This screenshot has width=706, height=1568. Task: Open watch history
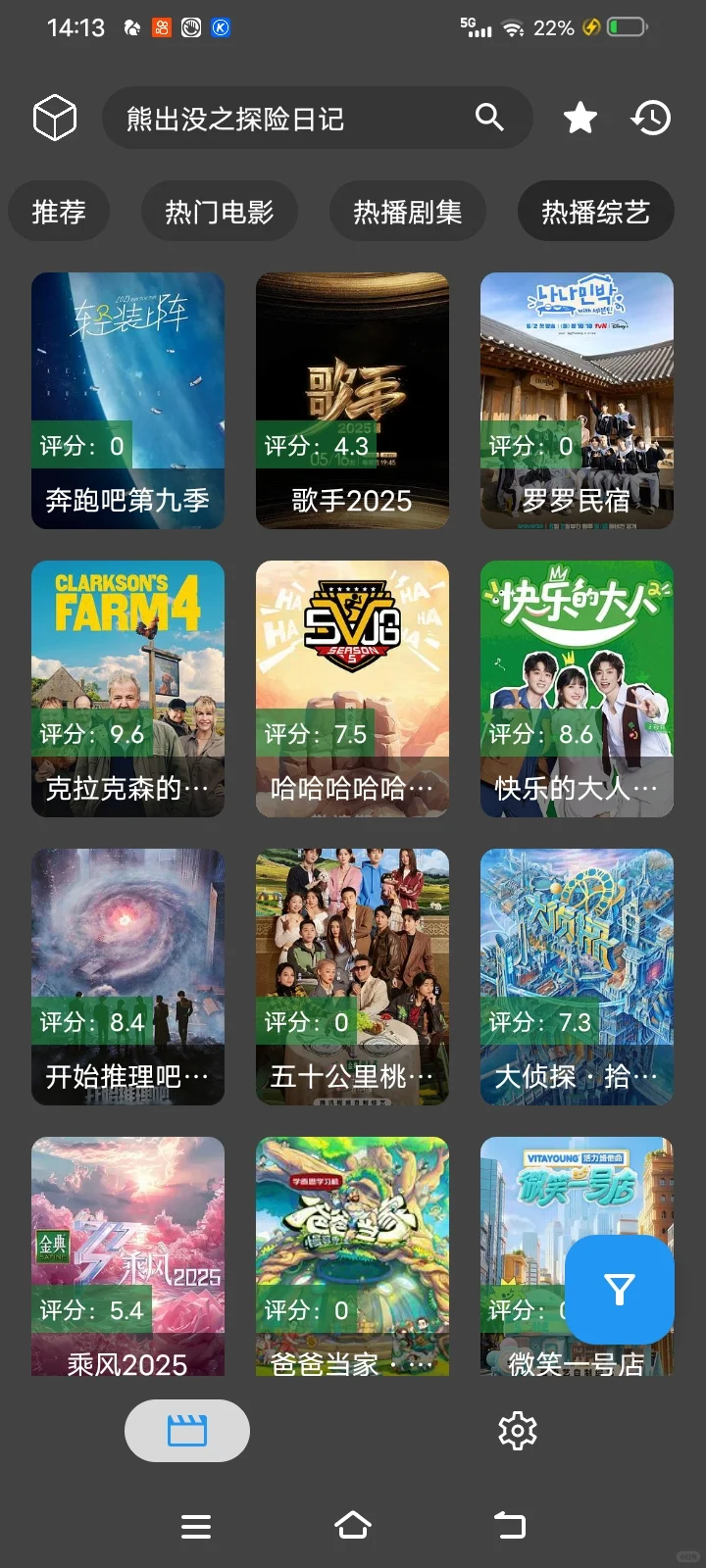click(x=651, y=119)
